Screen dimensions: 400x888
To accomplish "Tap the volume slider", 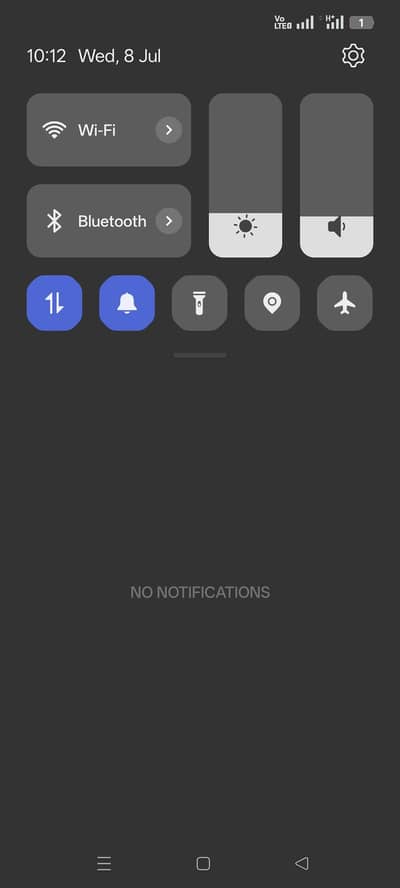I will [x=337, y=176].
